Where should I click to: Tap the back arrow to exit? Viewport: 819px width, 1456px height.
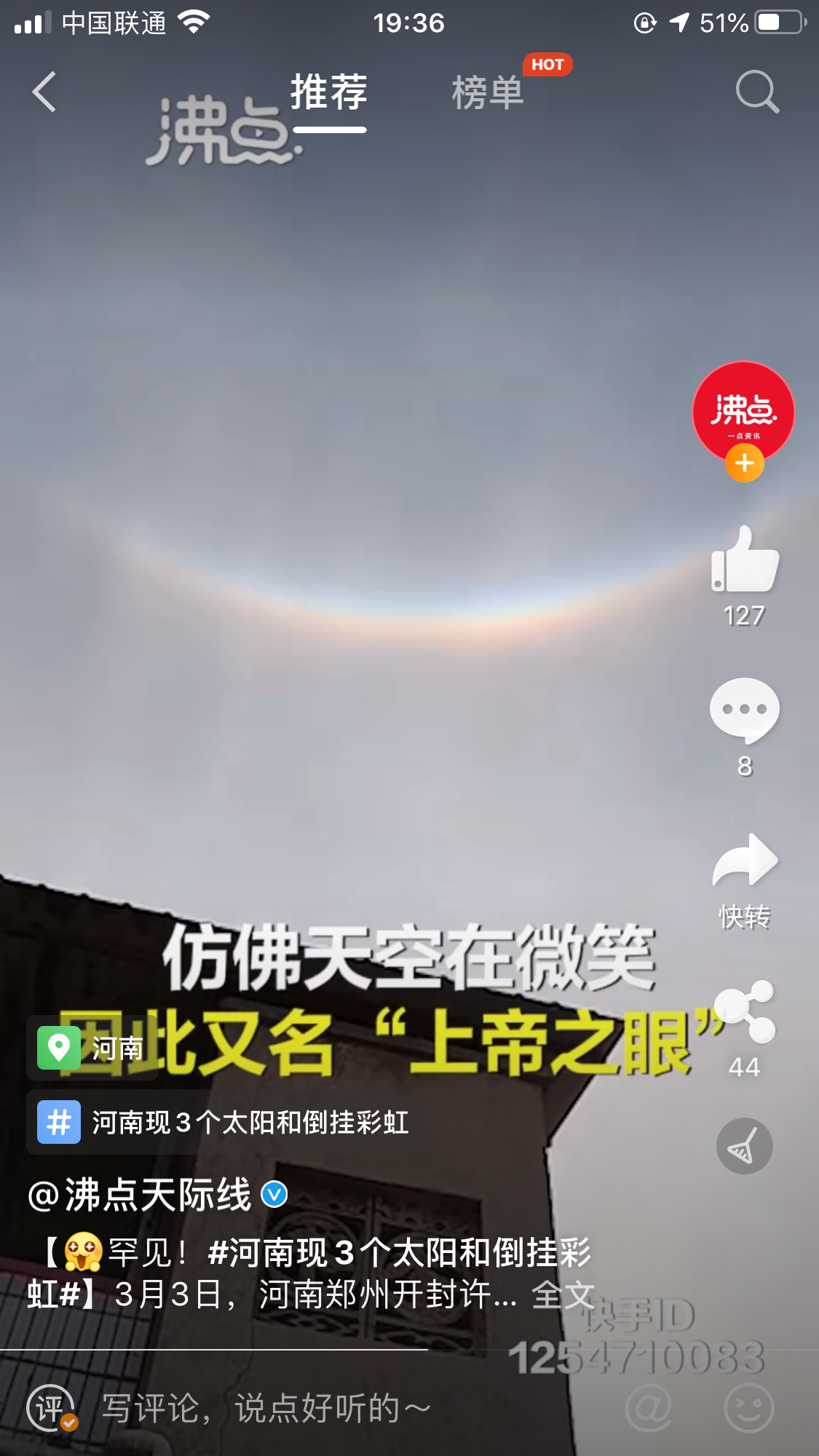[44, 93]
